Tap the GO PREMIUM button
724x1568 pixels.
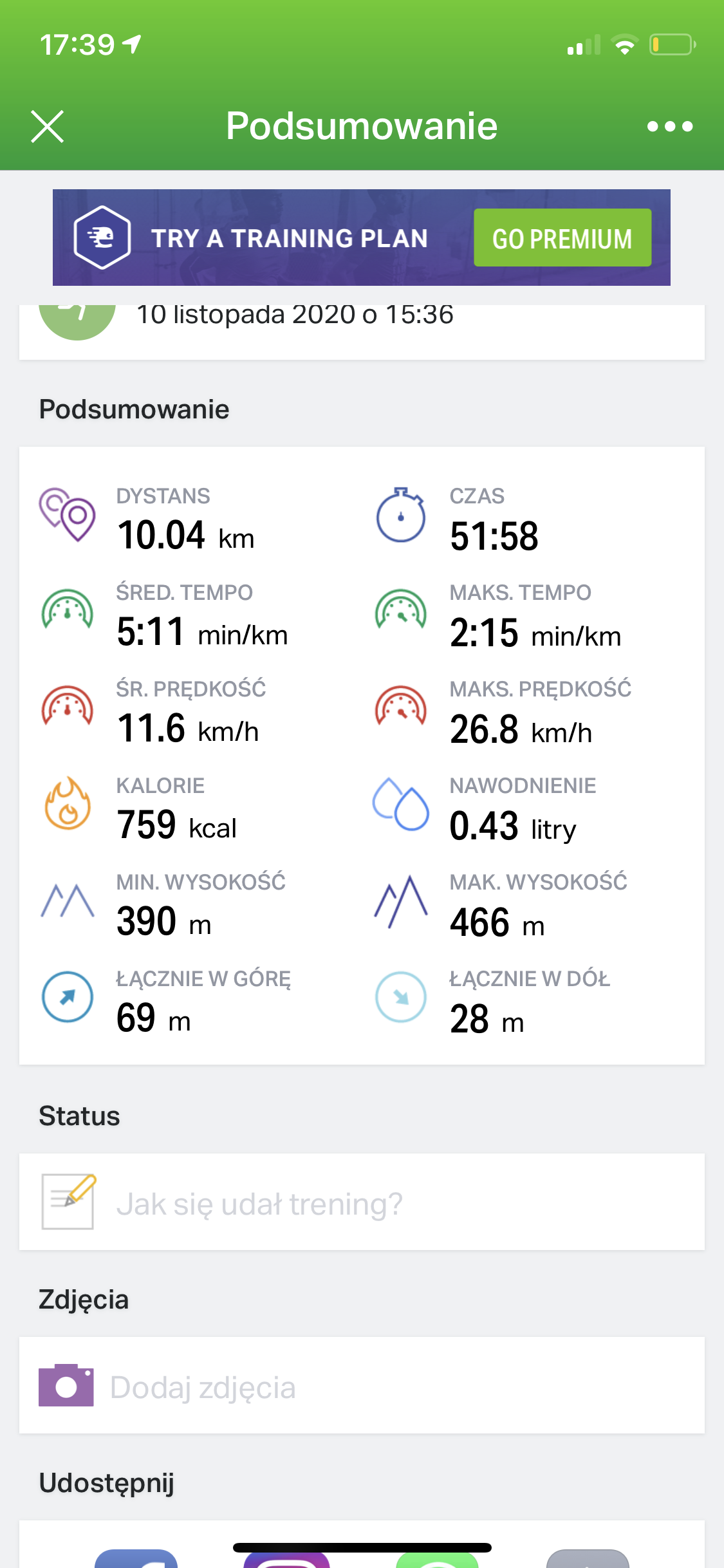click(x=562, y=238)
